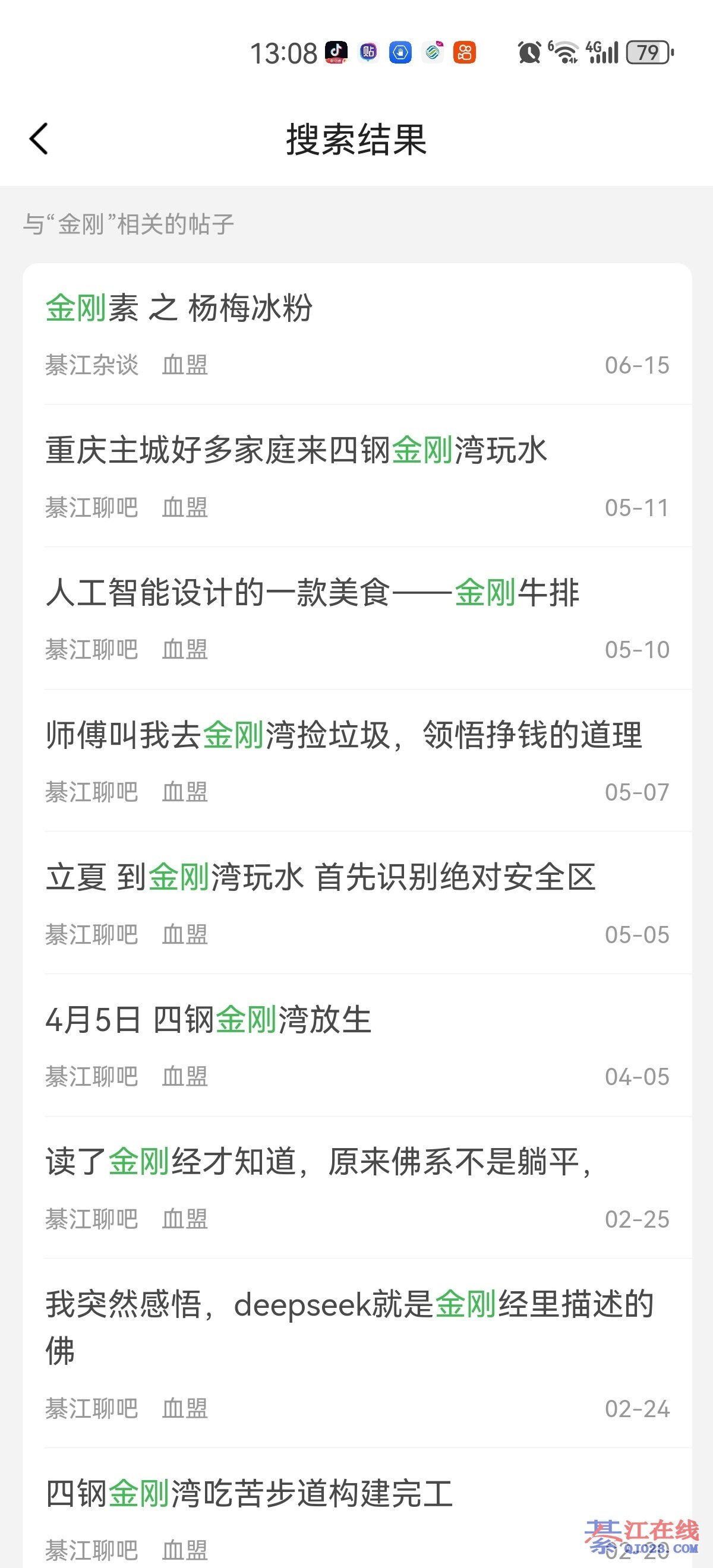Open post 4月5日 四钢金刚湾放生
The height and width of the screenshot is (1568, 713).
tap(208, 1020)
